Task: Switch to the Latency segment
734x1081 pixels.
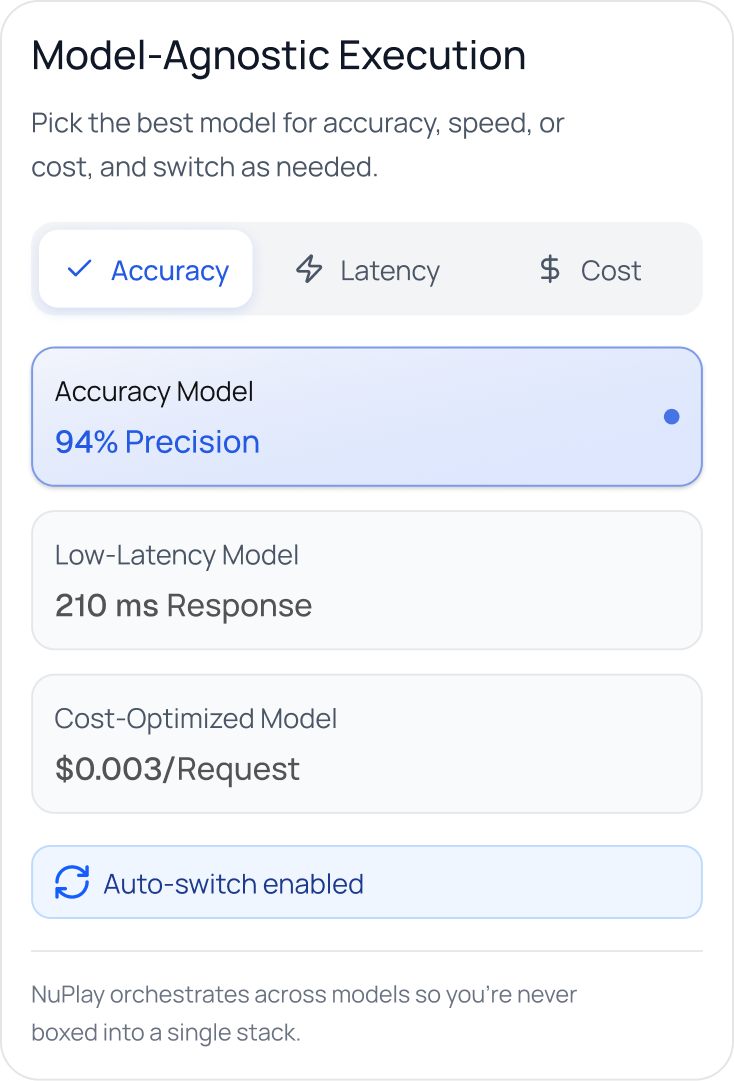Action: click(367, 270)
